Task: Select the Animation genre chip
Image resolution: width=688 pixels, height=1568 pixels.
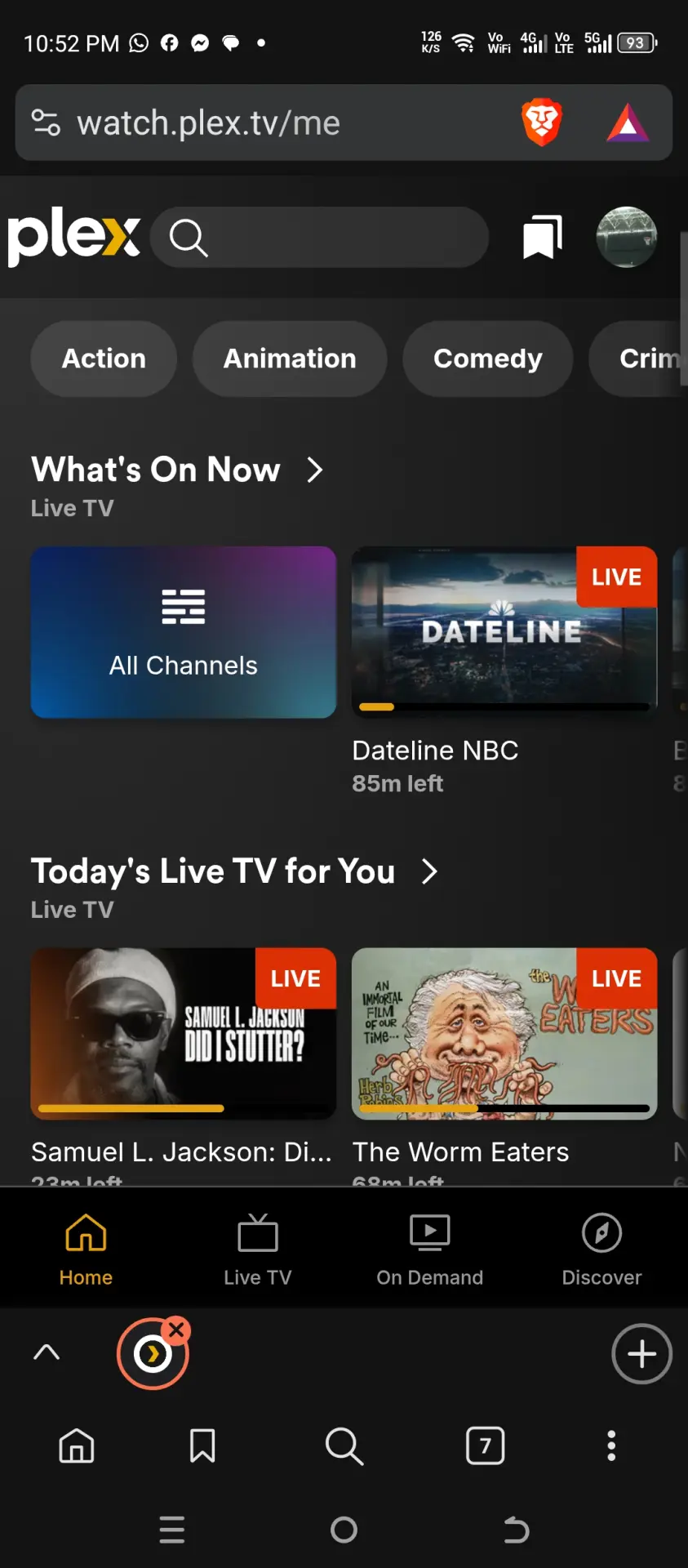Action: (290, 359)
